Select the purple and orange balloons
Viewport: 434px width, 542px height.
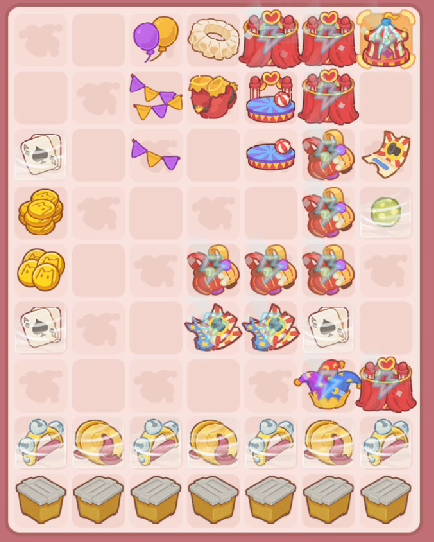(x=156, y=39)
